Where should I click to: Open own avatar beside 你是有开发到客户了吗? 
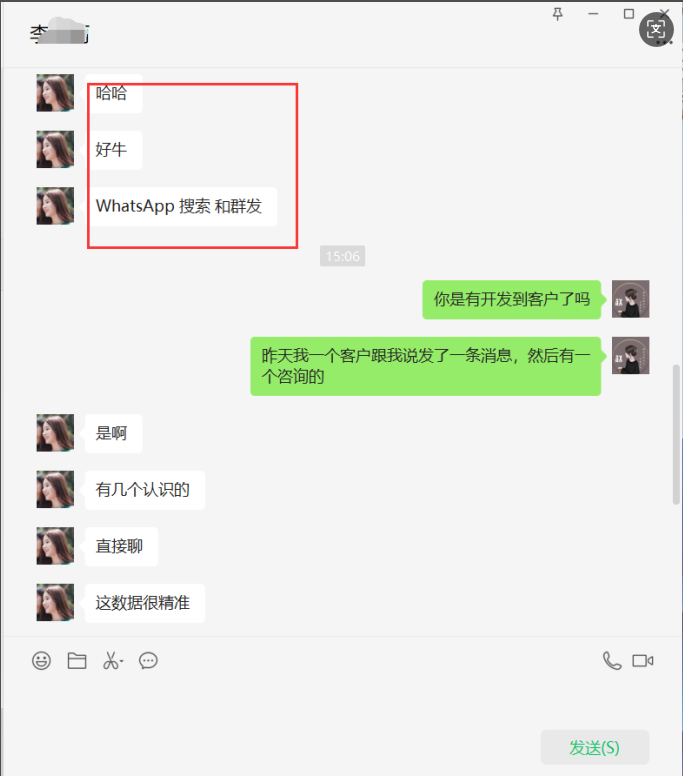pos(630,299)
